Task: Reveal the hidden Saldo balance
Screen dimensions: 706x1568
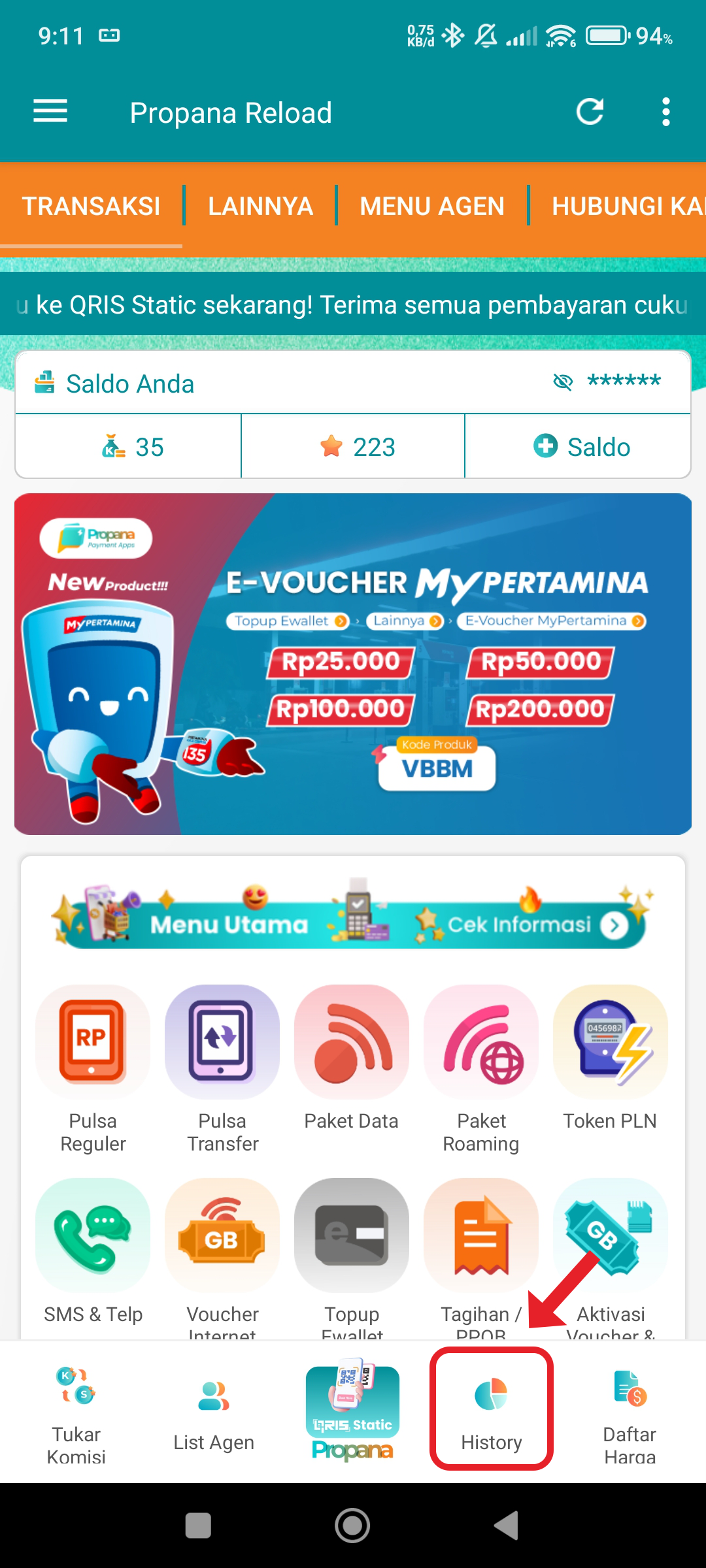Action: [x=562, y=382]
